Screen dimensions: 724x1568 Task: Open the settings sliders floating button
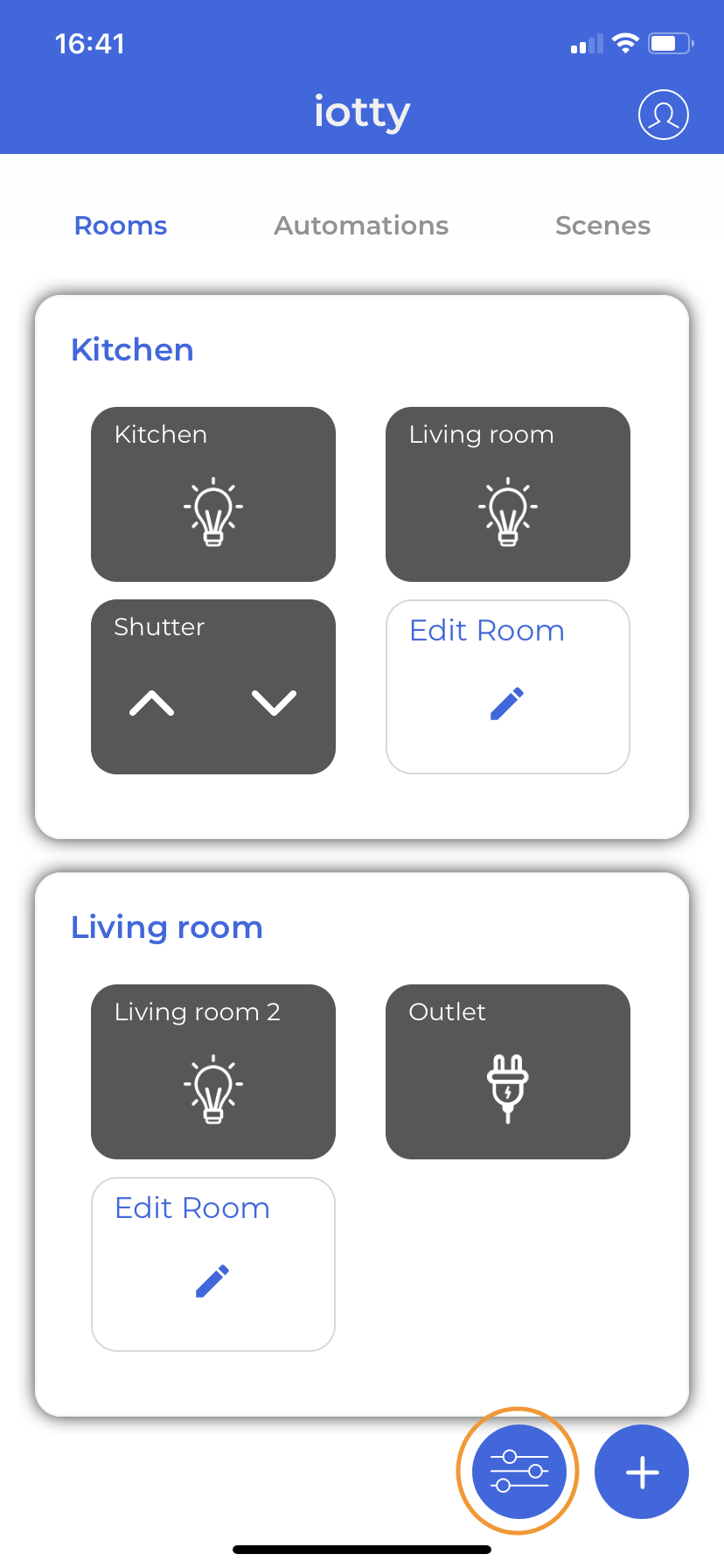coord(519,1472)
